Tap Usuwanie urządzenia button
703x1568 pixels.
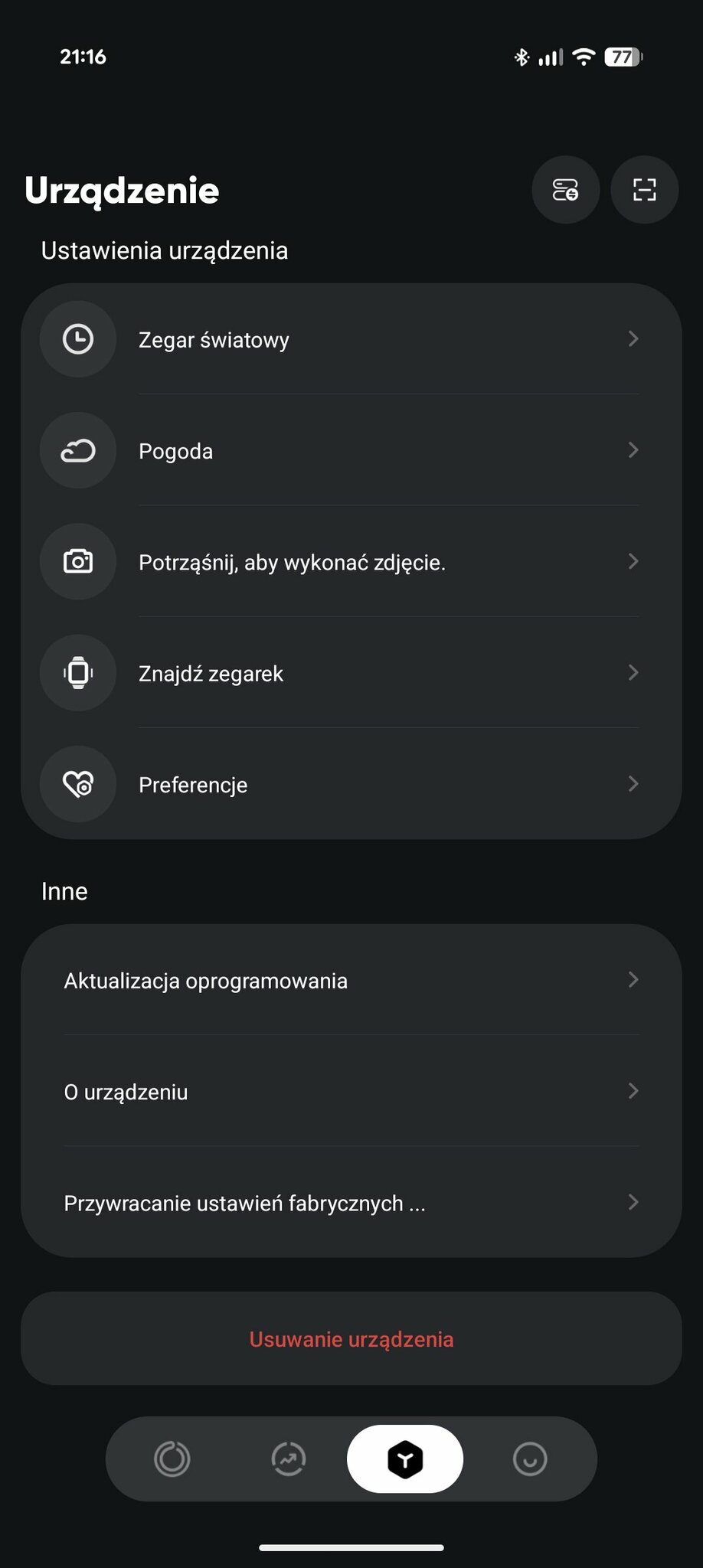(351, 1338)
